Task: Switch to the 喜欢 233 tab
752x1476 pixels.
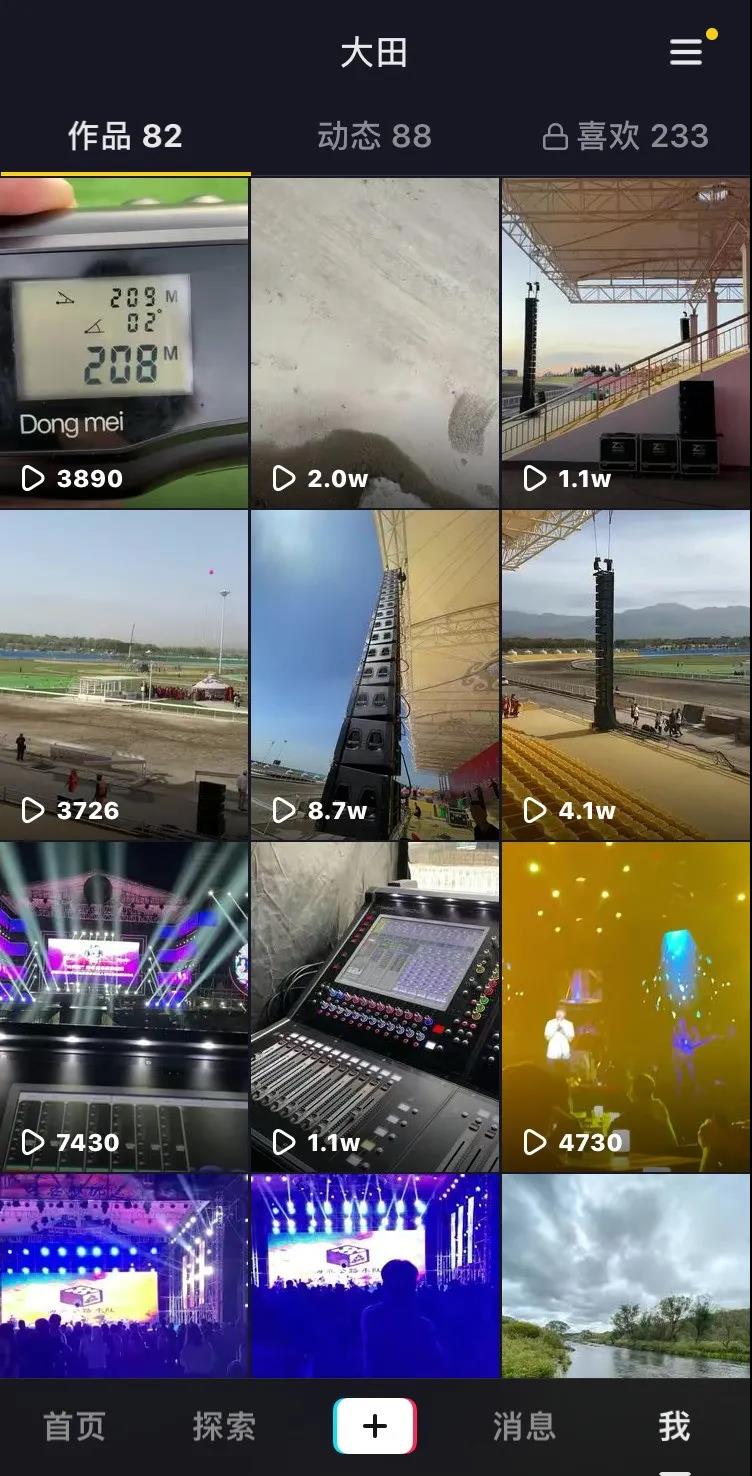Action: click(626, 136)
